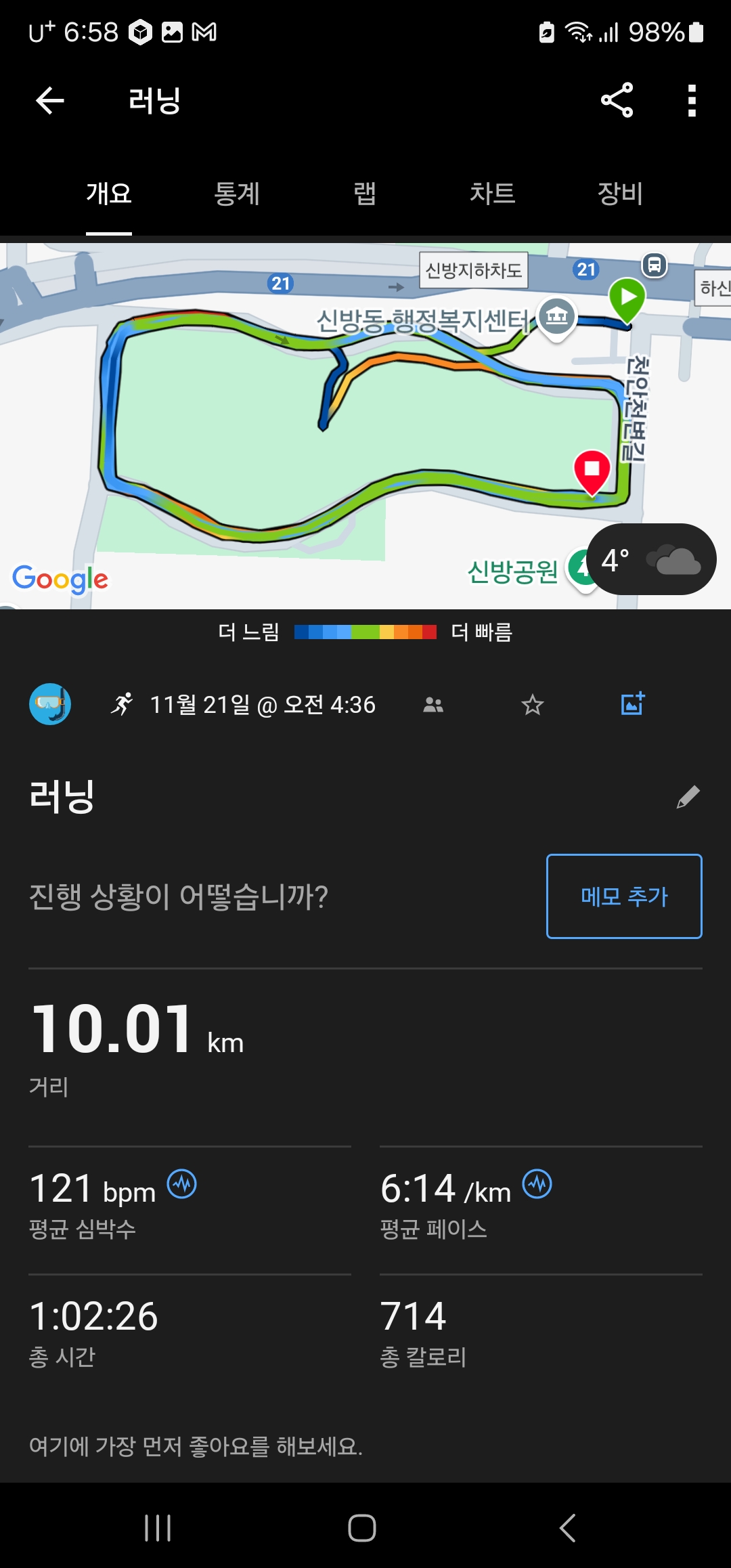Viewport: 731px width, 1568px height.
Task: Share this running activity
Action: tap(617, 100)
